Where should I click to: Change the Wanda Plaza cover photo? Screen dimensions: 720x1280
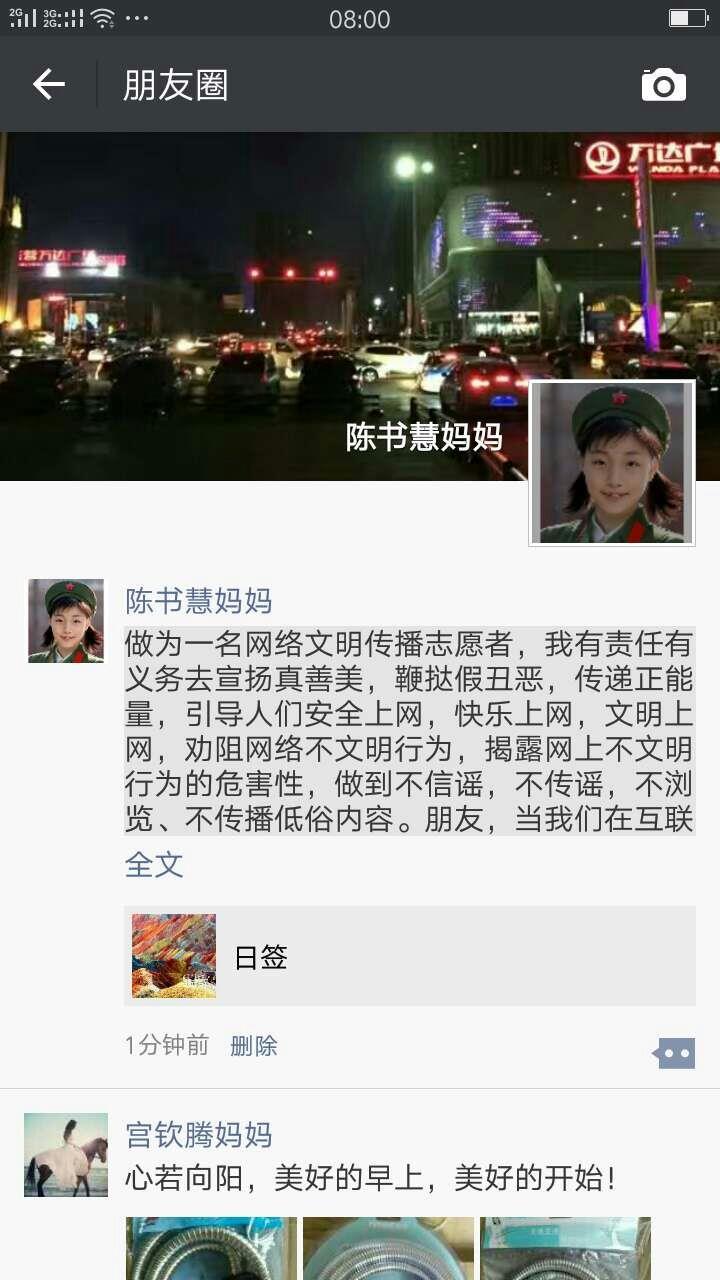[360, 306]
